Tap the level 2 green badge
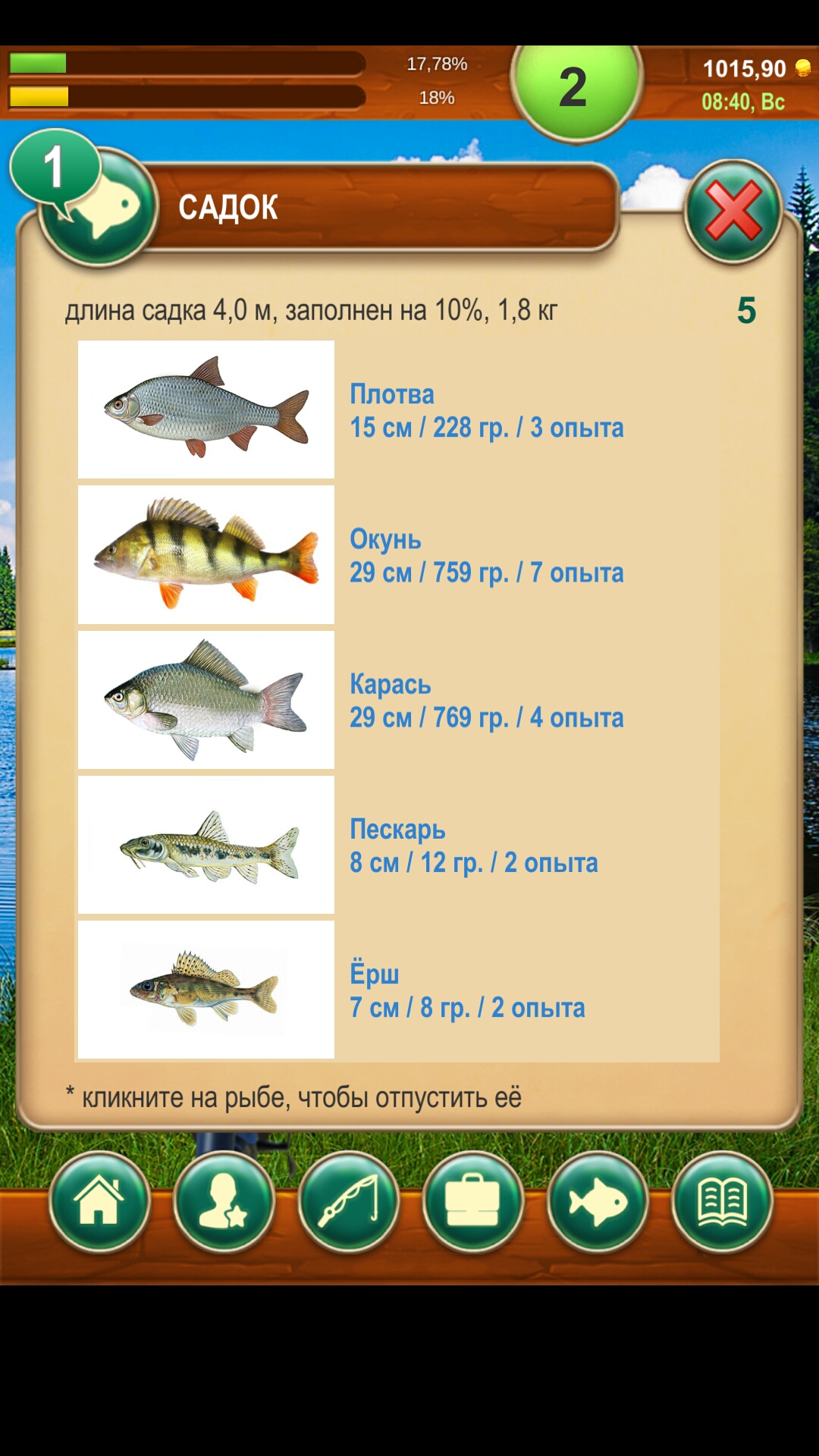 pos(576,87)
